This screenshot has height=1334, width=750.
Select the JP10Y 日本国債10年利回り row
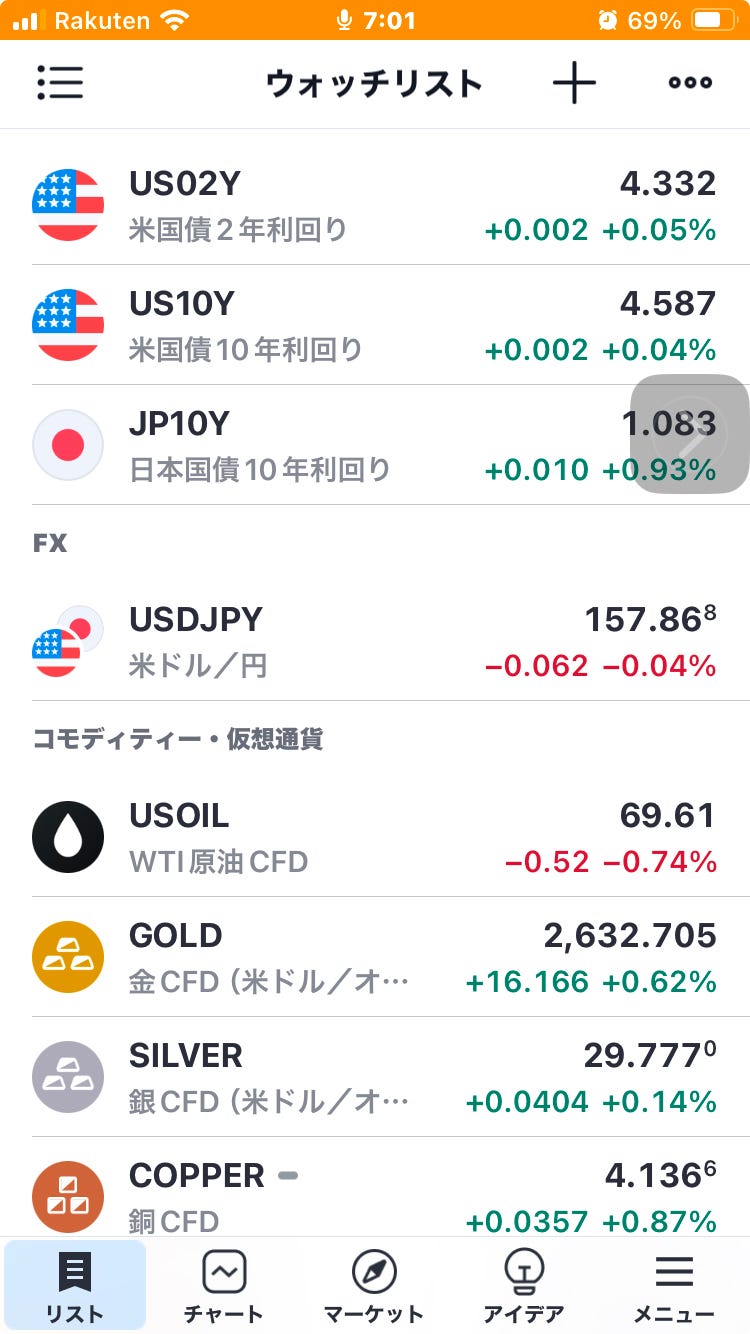[375, 445]
